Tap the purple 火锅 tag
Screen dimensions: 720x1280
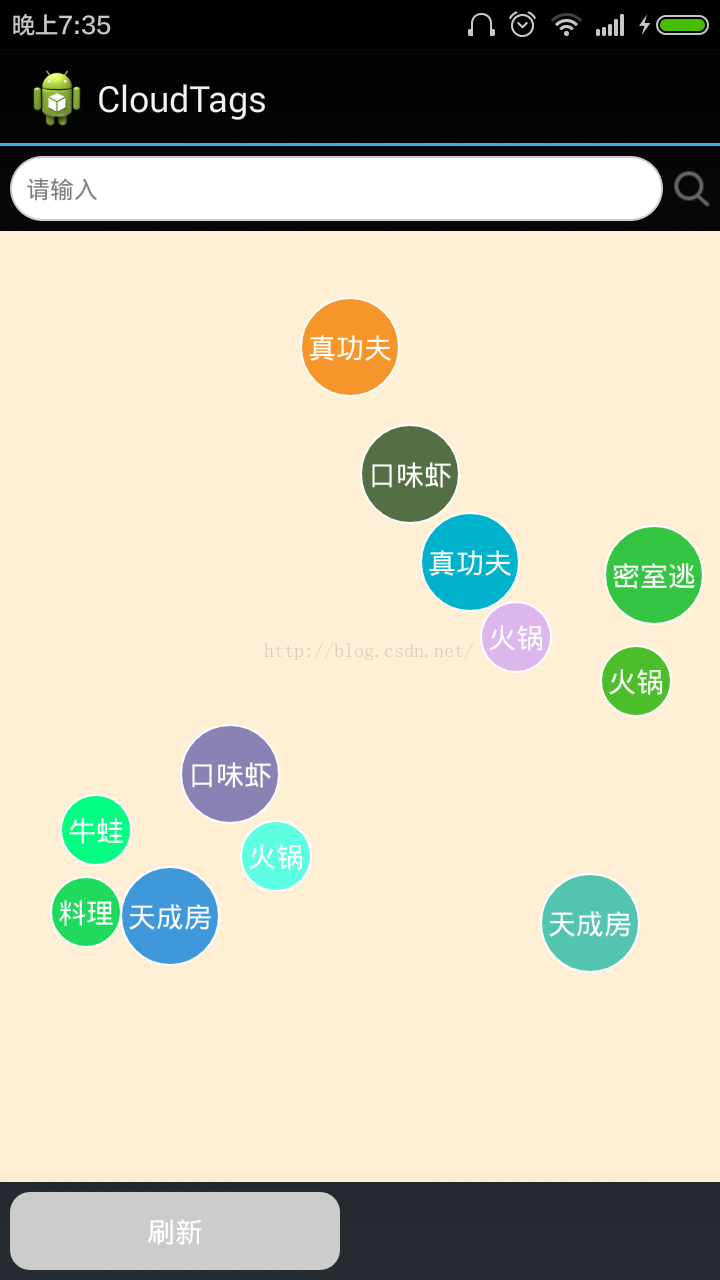pos(515,637)
